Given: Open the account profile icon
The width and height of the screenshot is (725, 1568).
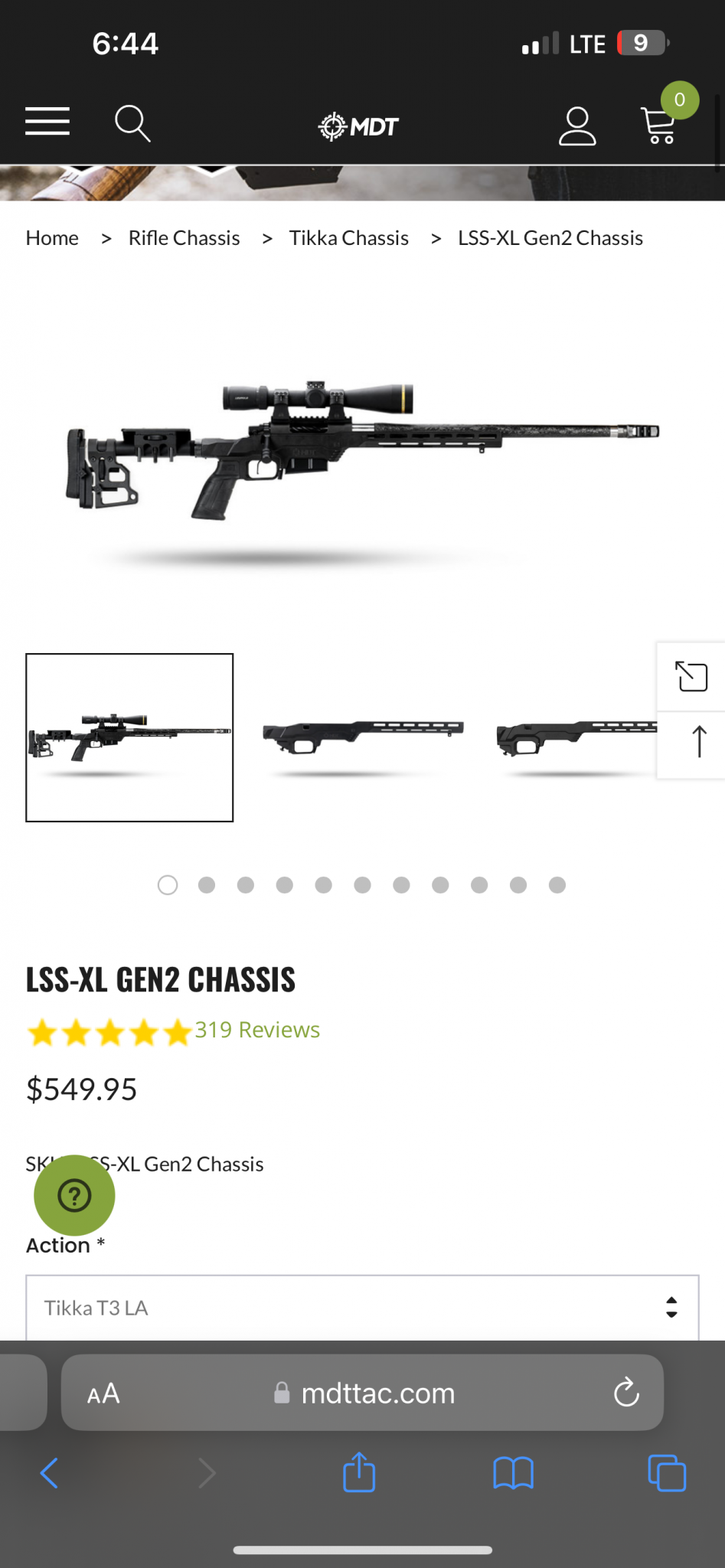Looking at the screenshot, I should [577, 126].
